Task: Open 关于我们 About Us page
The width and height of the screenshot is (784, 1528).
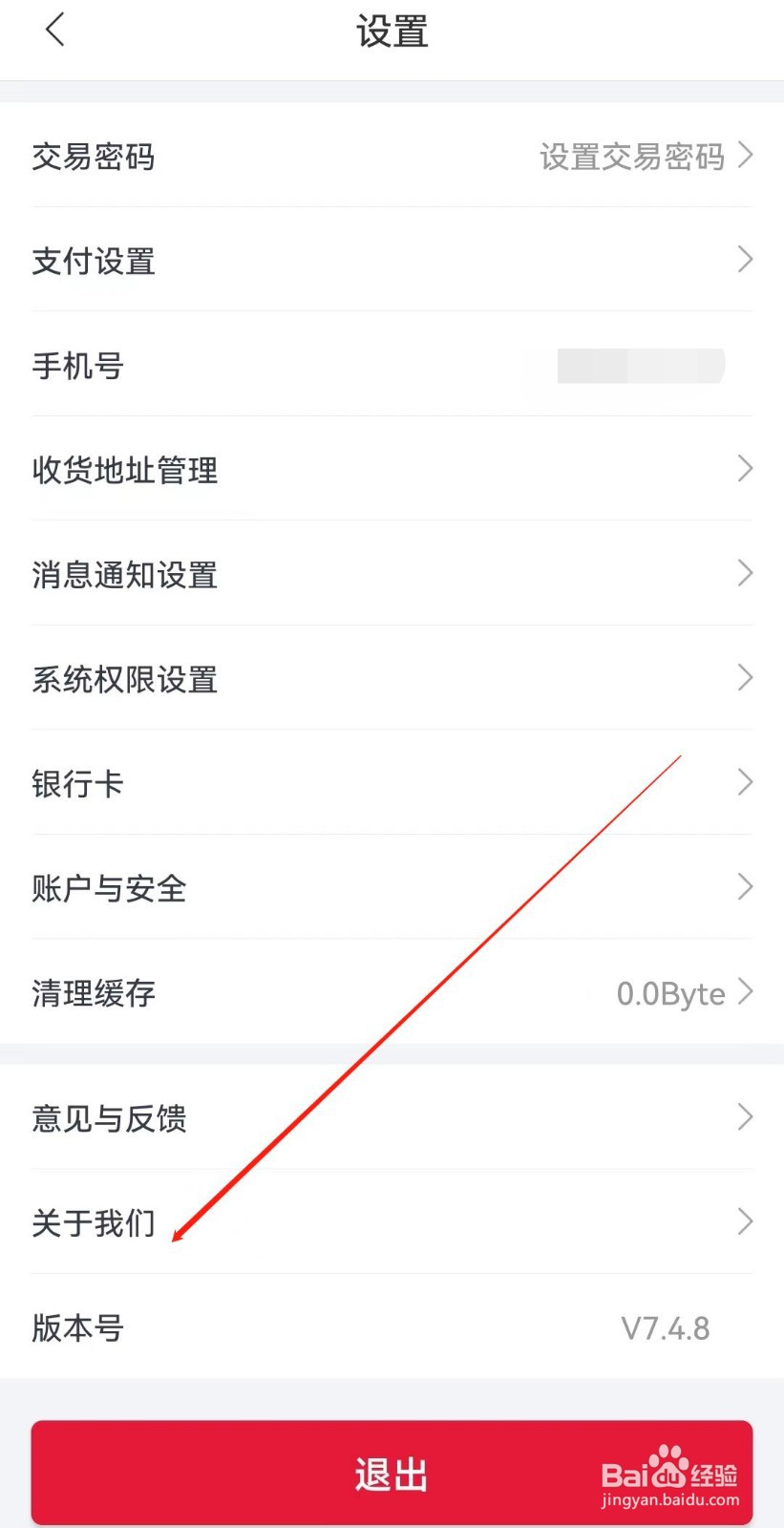Action: [x=392, y=1222]
